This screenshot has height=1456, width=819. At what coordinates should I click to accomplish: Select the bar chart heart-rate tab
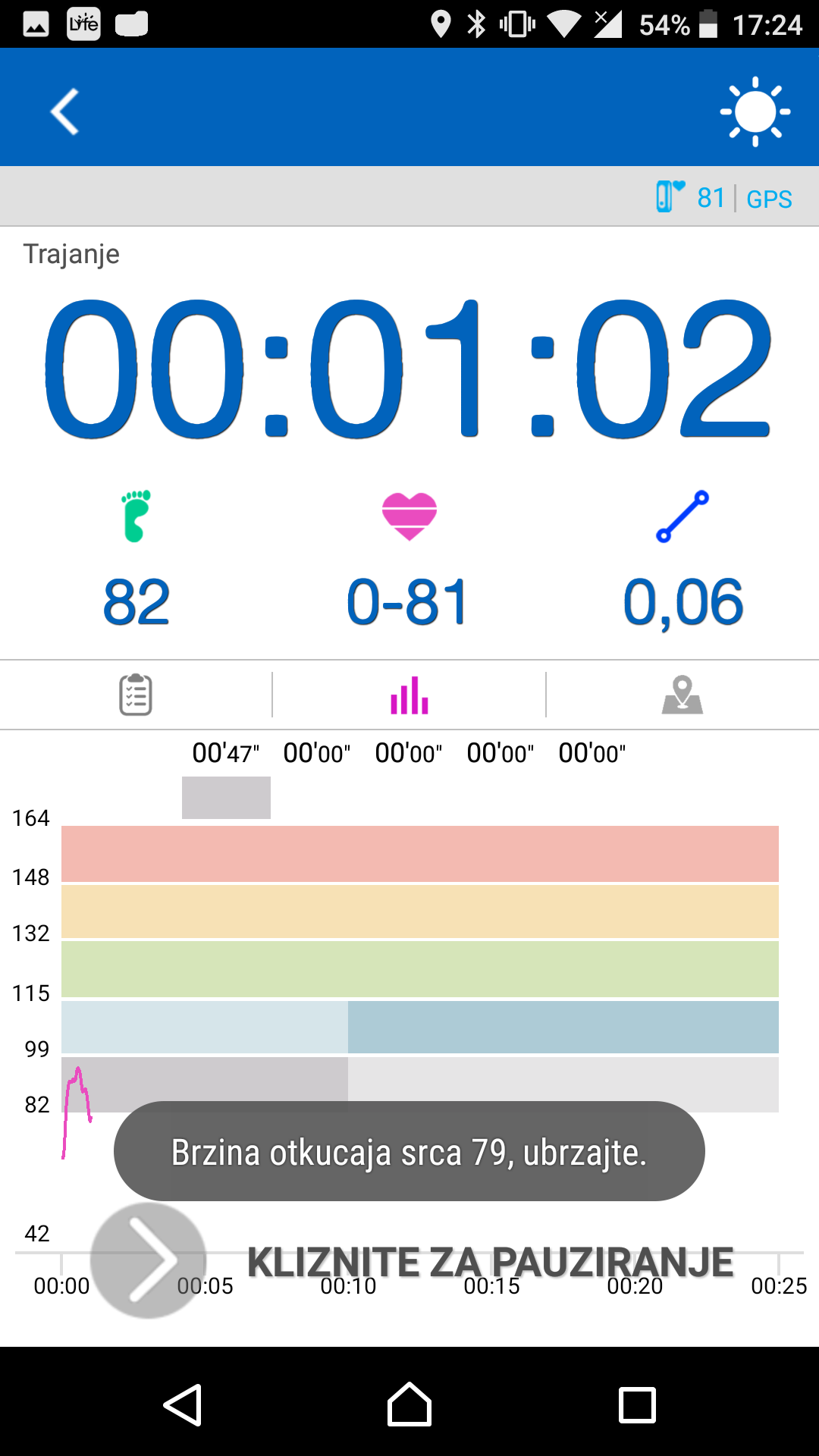[x=409, y=695]
